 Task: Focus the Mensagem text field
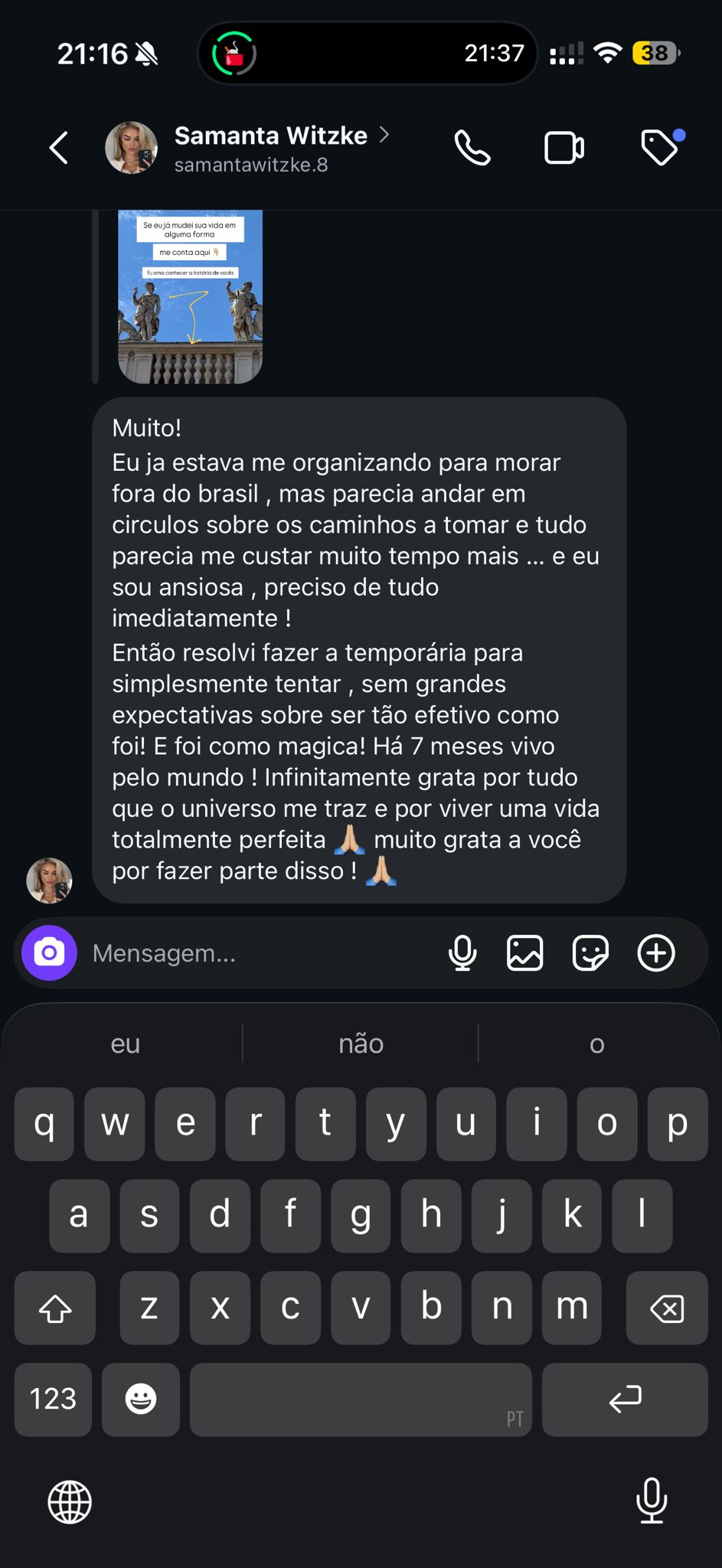point(253,953)
